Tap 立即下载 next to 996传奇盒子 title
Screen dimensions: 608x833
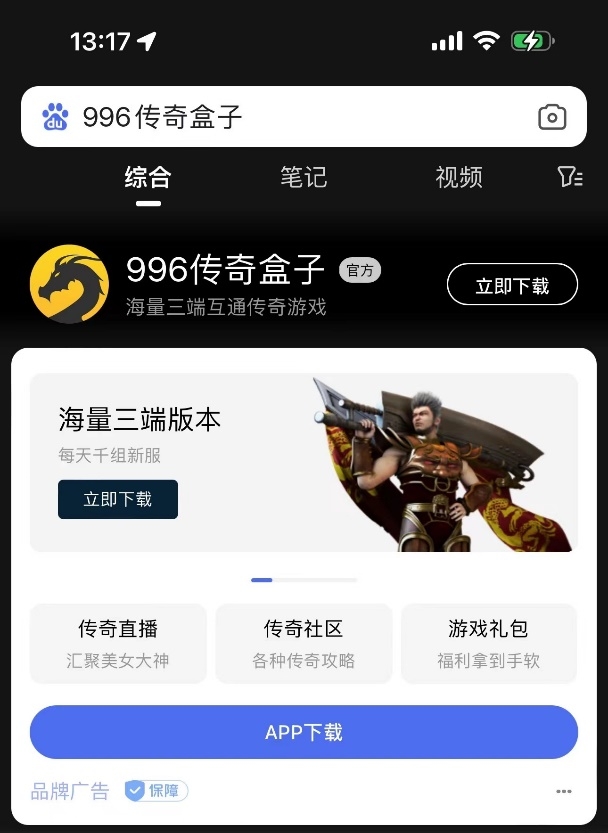coord(512,285)
